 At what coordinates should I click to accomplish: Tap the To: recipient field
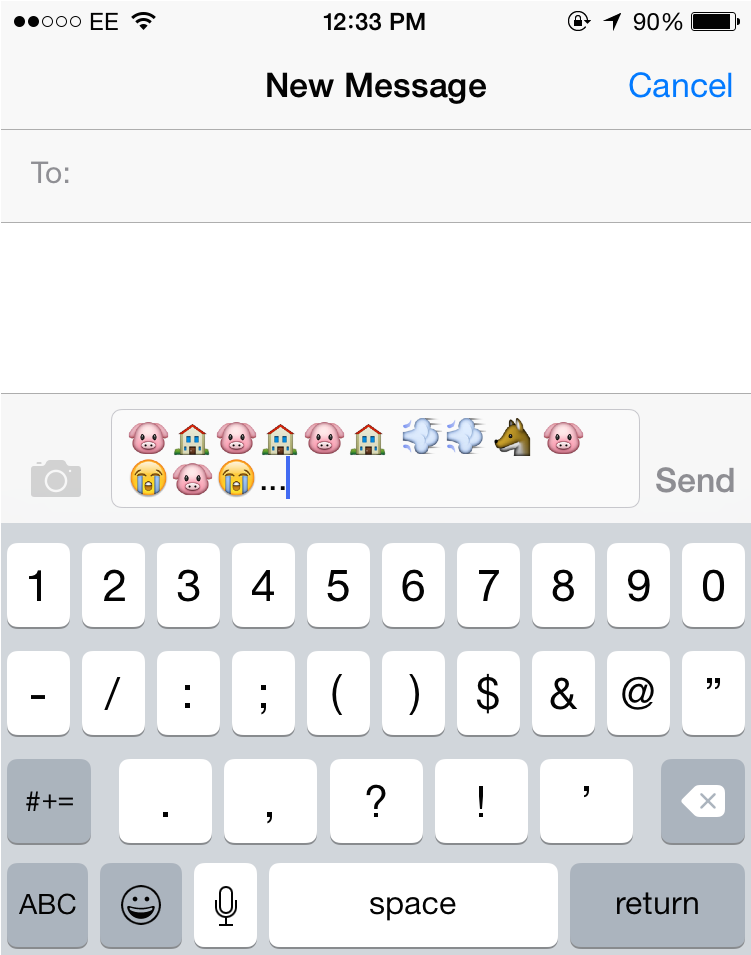(x=400, y=173)
